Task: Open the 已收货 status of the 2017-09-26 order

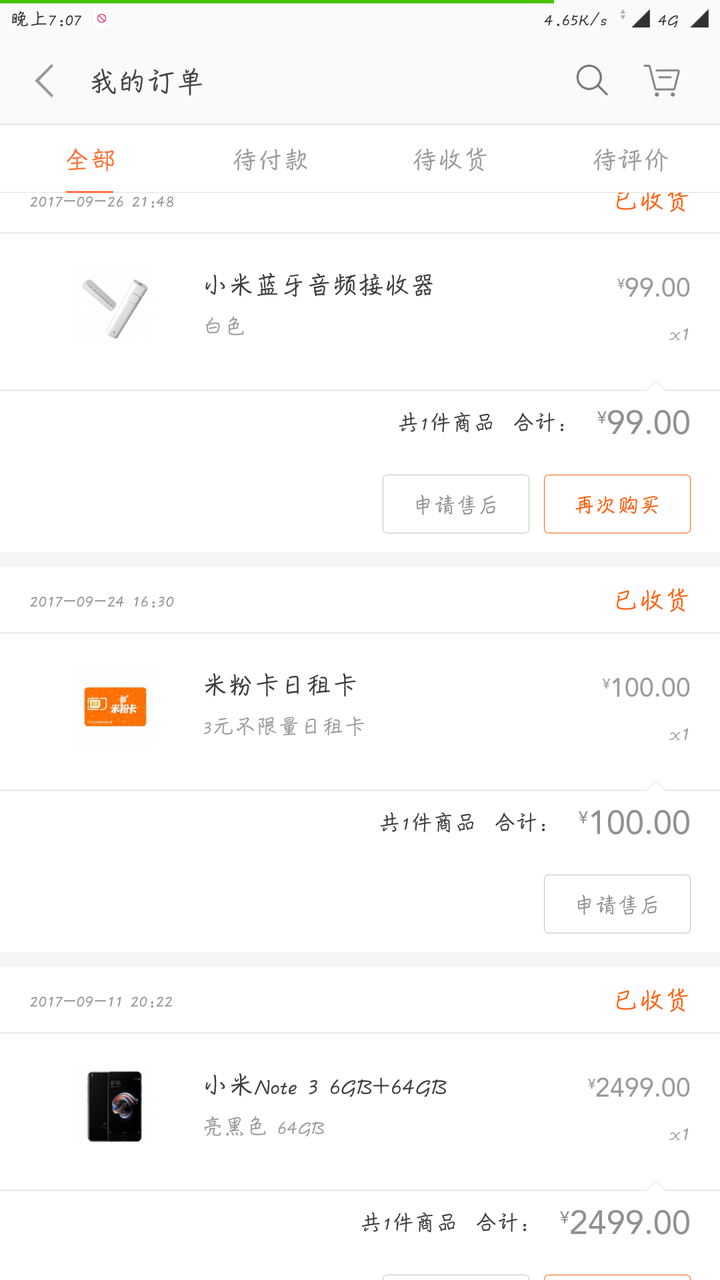Action: click(x=651, y=200)
